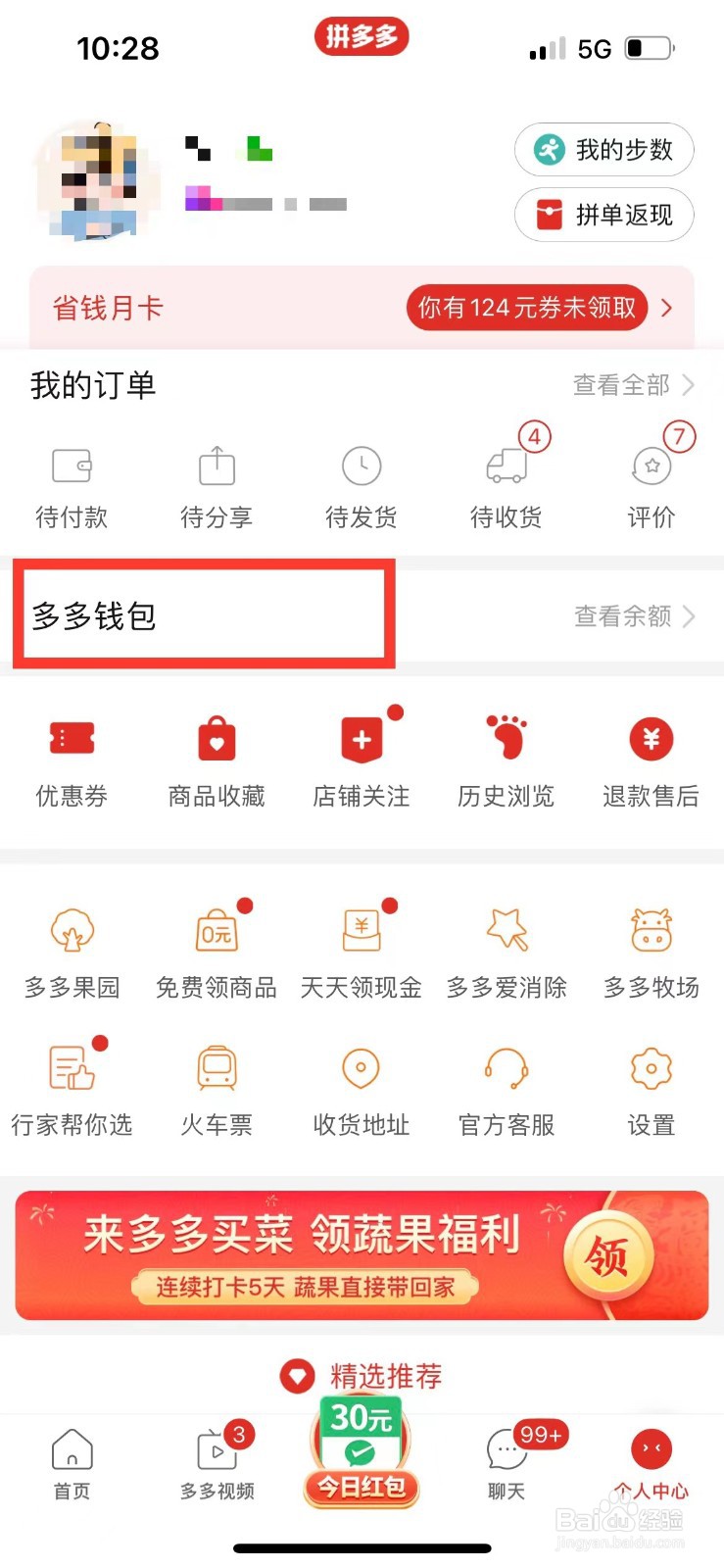This screenshot has width=724, height=1568.
Task: Open the 多多牧场 ranch icon
Action: [x=650, y=951]
